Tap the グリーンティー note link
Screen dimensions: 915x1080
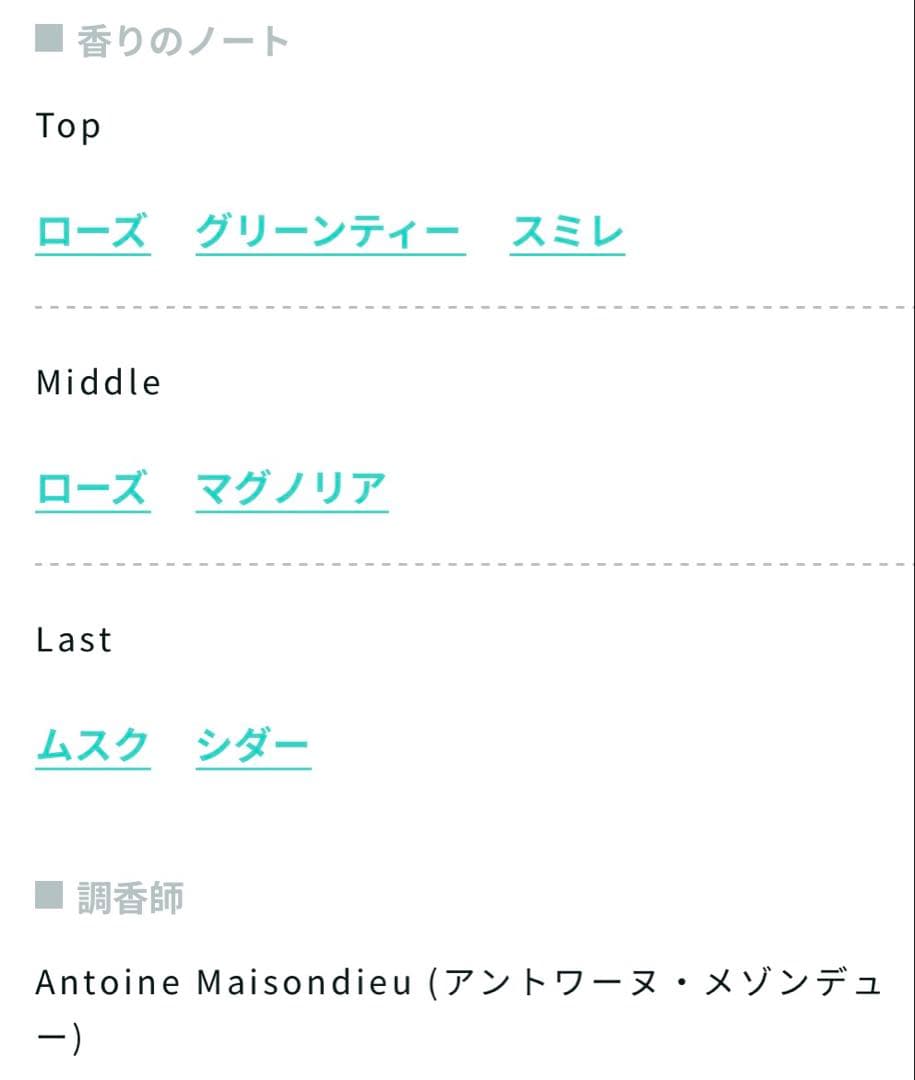330,233
